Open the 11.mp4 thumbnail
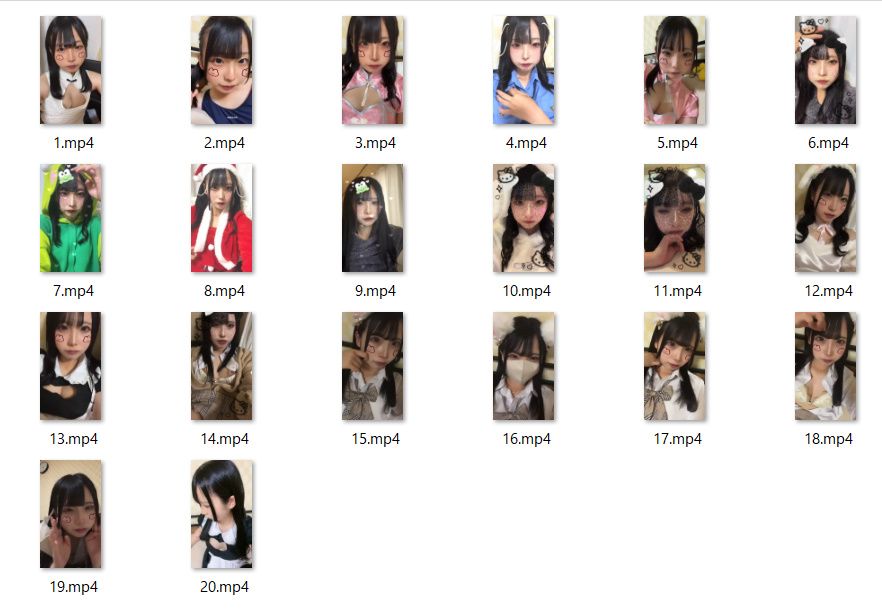 675,218
